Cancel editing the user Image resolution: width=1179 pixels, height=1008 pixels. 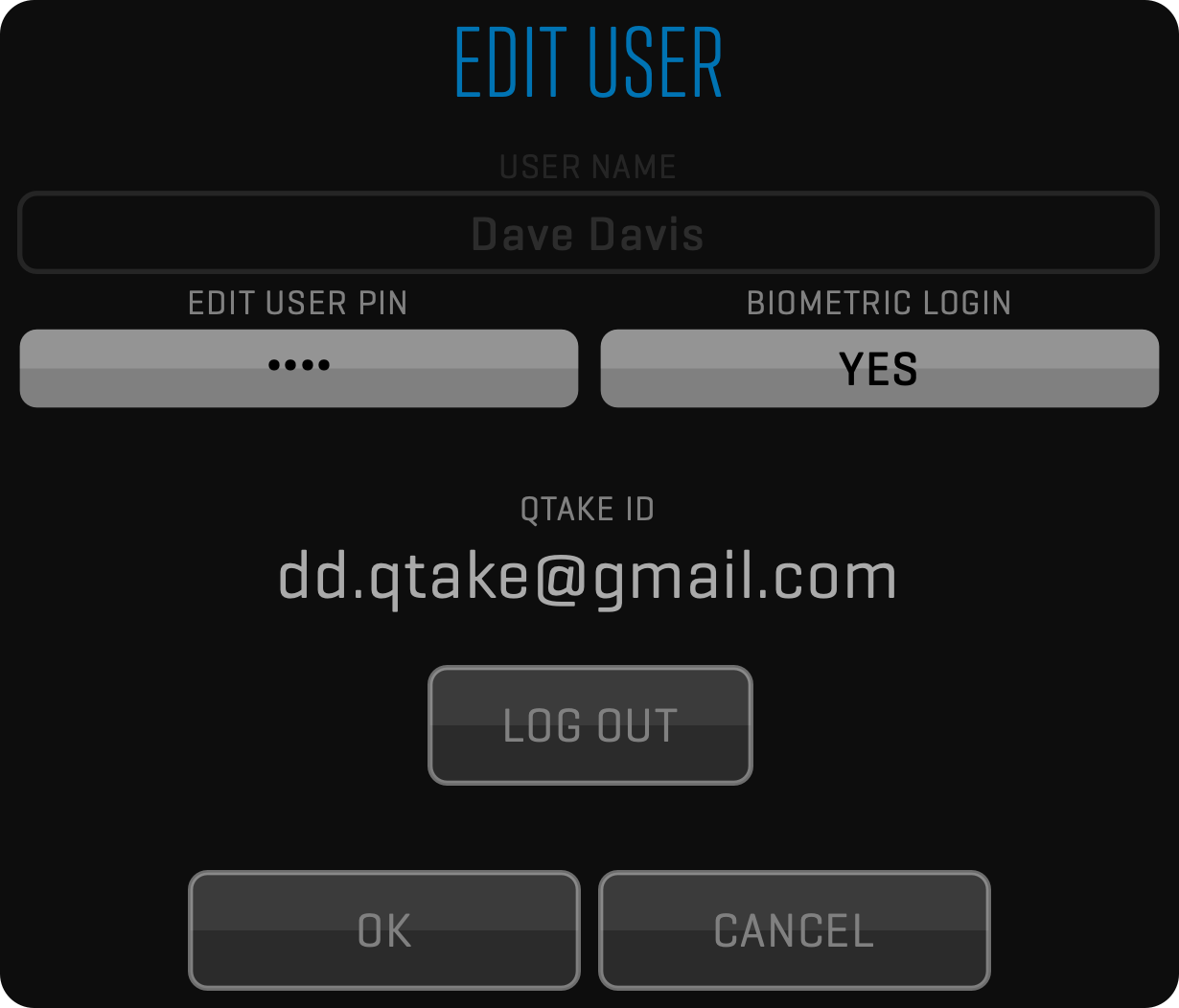pos(794,929)
